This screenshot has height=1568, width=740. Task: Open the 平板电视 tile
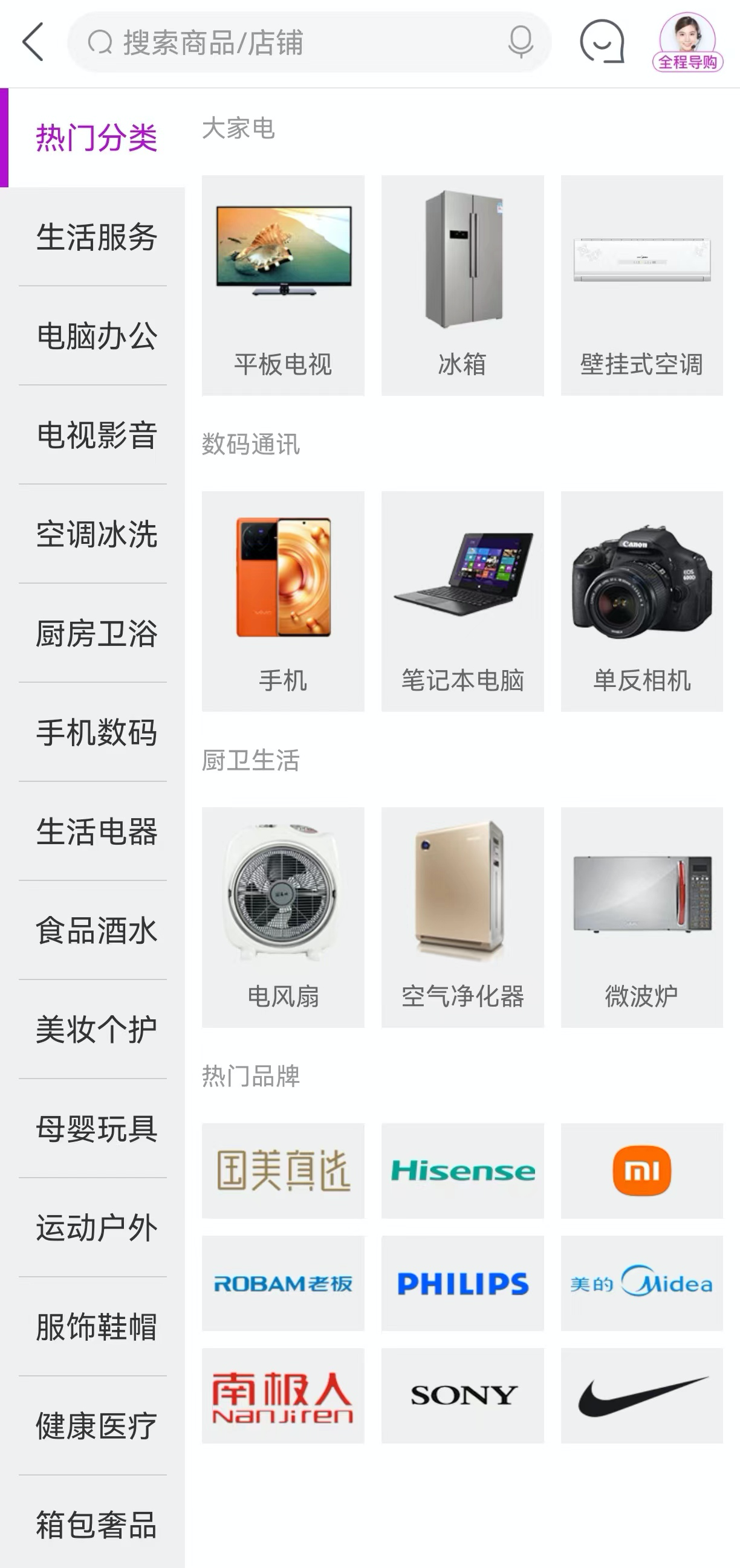pyautogui.click(x=283, y=285)
